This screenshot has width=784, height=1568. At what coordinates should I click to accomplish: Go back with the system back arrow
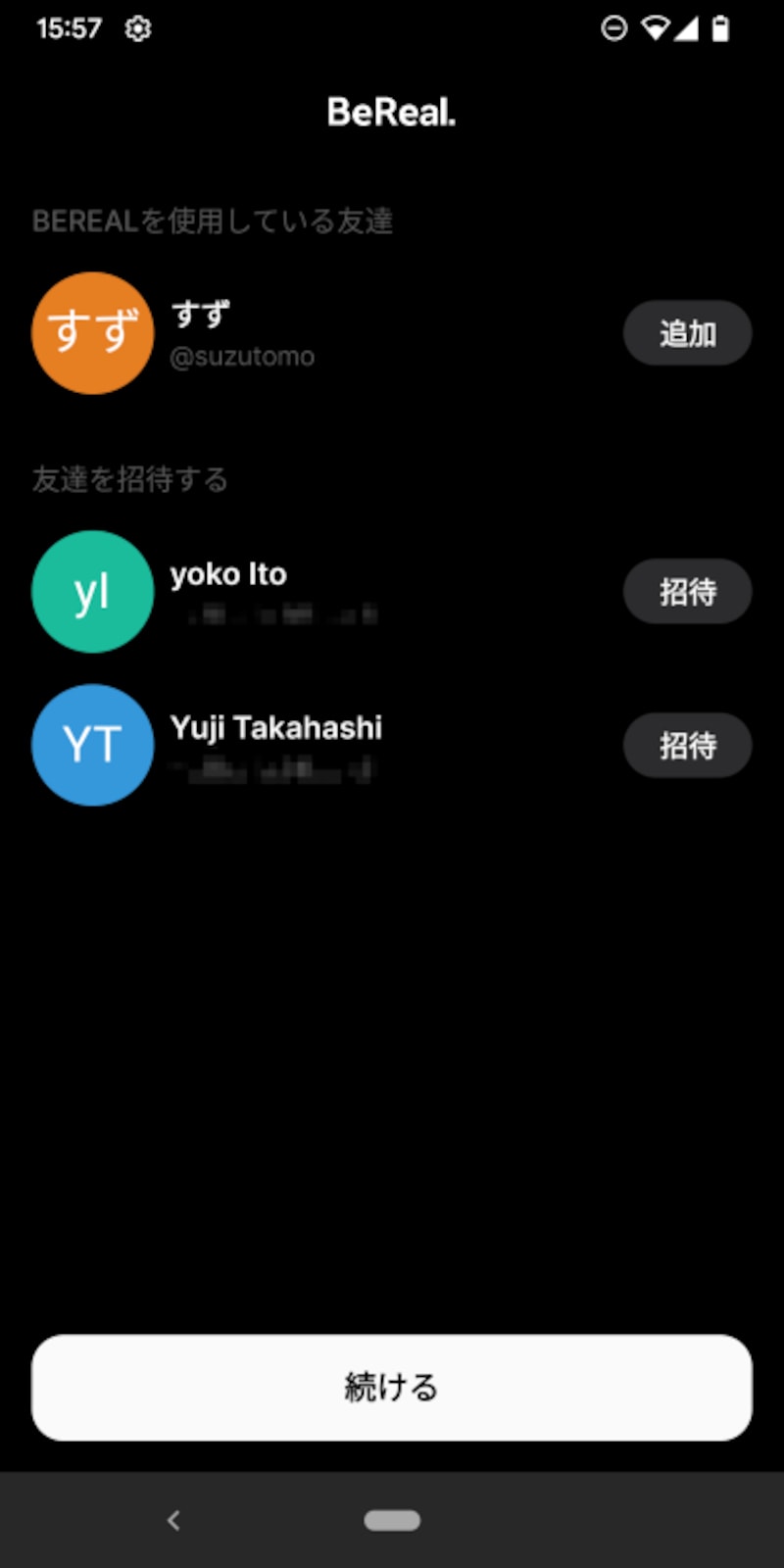(x=173, y=1520)
